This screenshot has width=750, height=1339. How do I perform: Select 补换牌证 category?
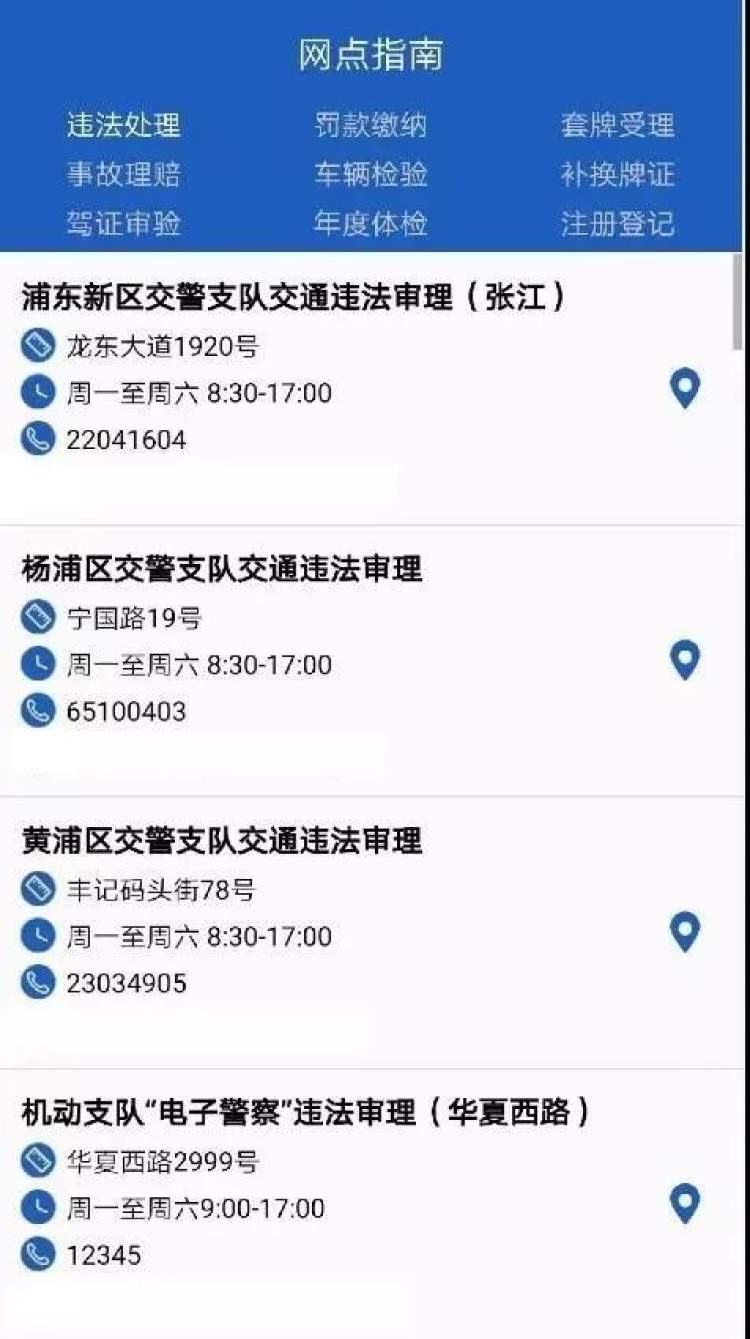tap(618, 174)
